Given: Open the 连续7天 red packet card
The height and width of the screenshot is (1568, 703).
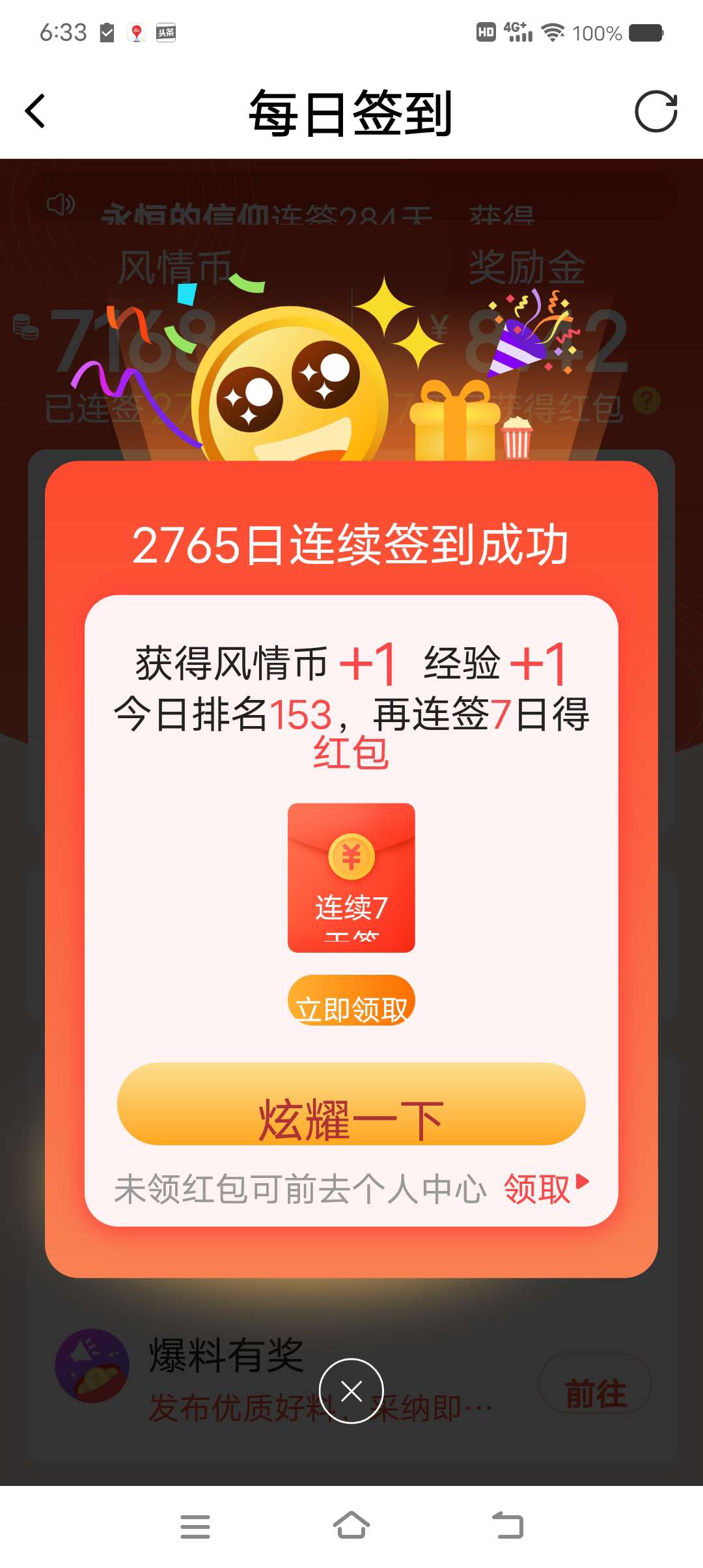Looking at the screenshot, I should tap(351, 877).
